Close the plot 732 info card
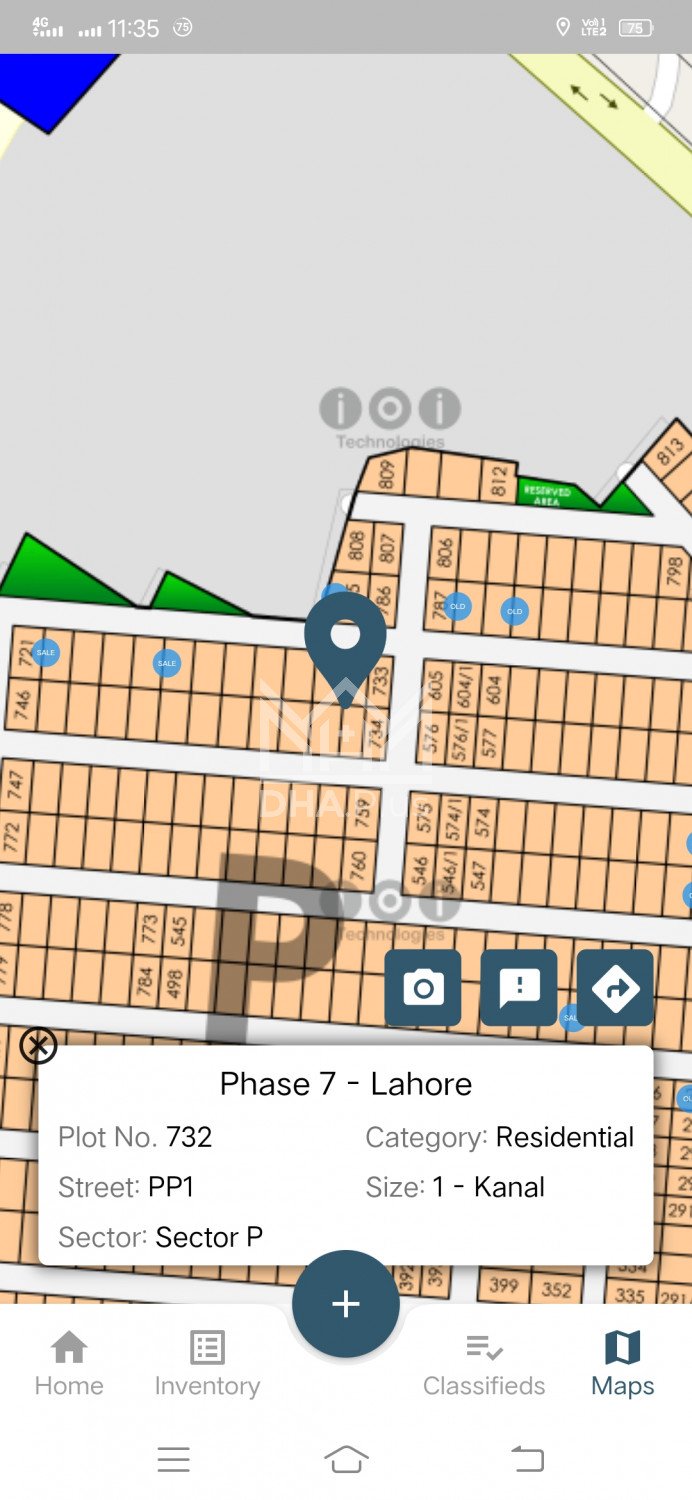Screen dimensions: 692x1500 pyautogui.click(x=38, y=1046)
